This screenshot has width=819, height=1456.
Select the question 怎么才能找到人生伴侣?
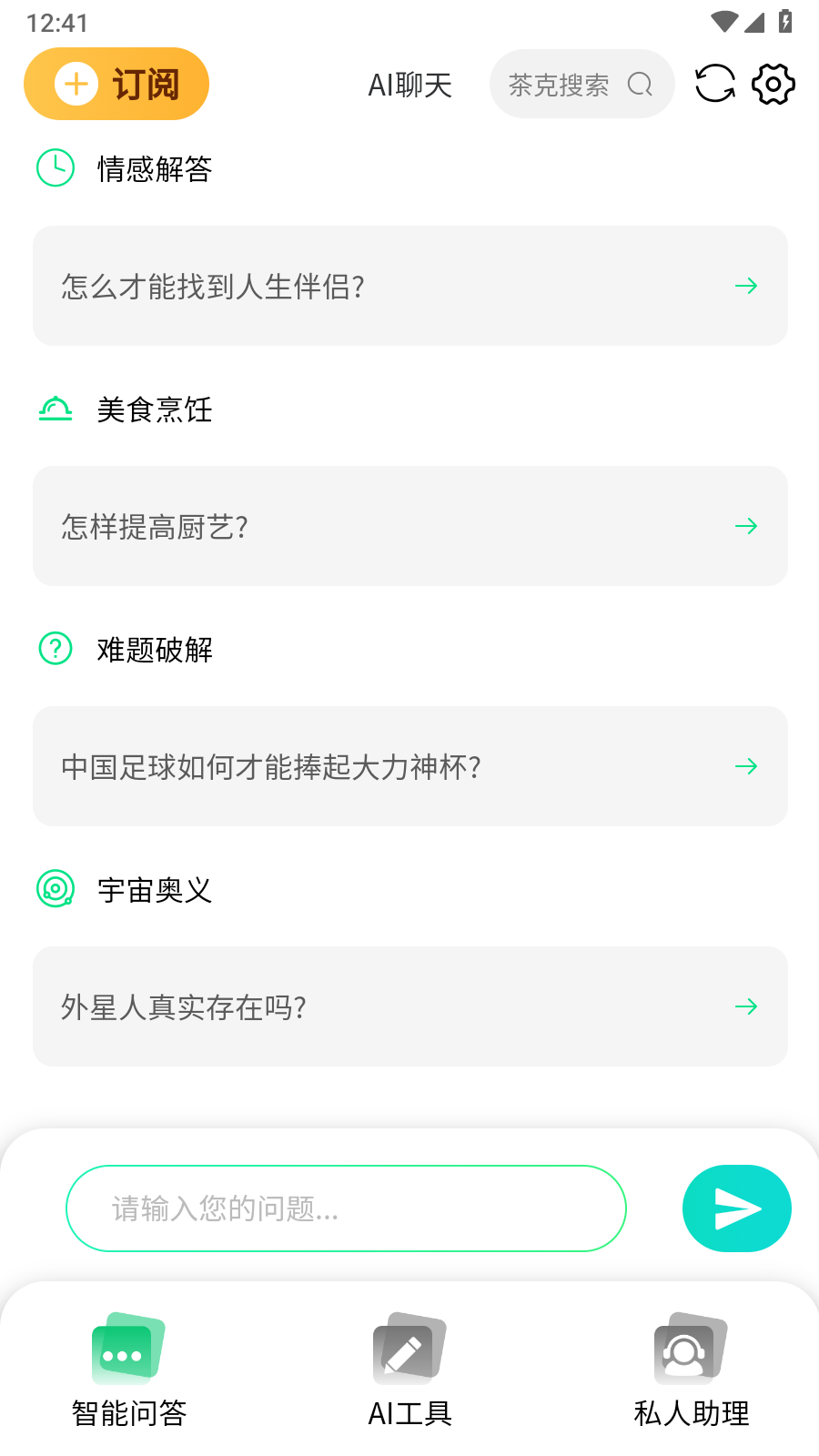[409, 286]
